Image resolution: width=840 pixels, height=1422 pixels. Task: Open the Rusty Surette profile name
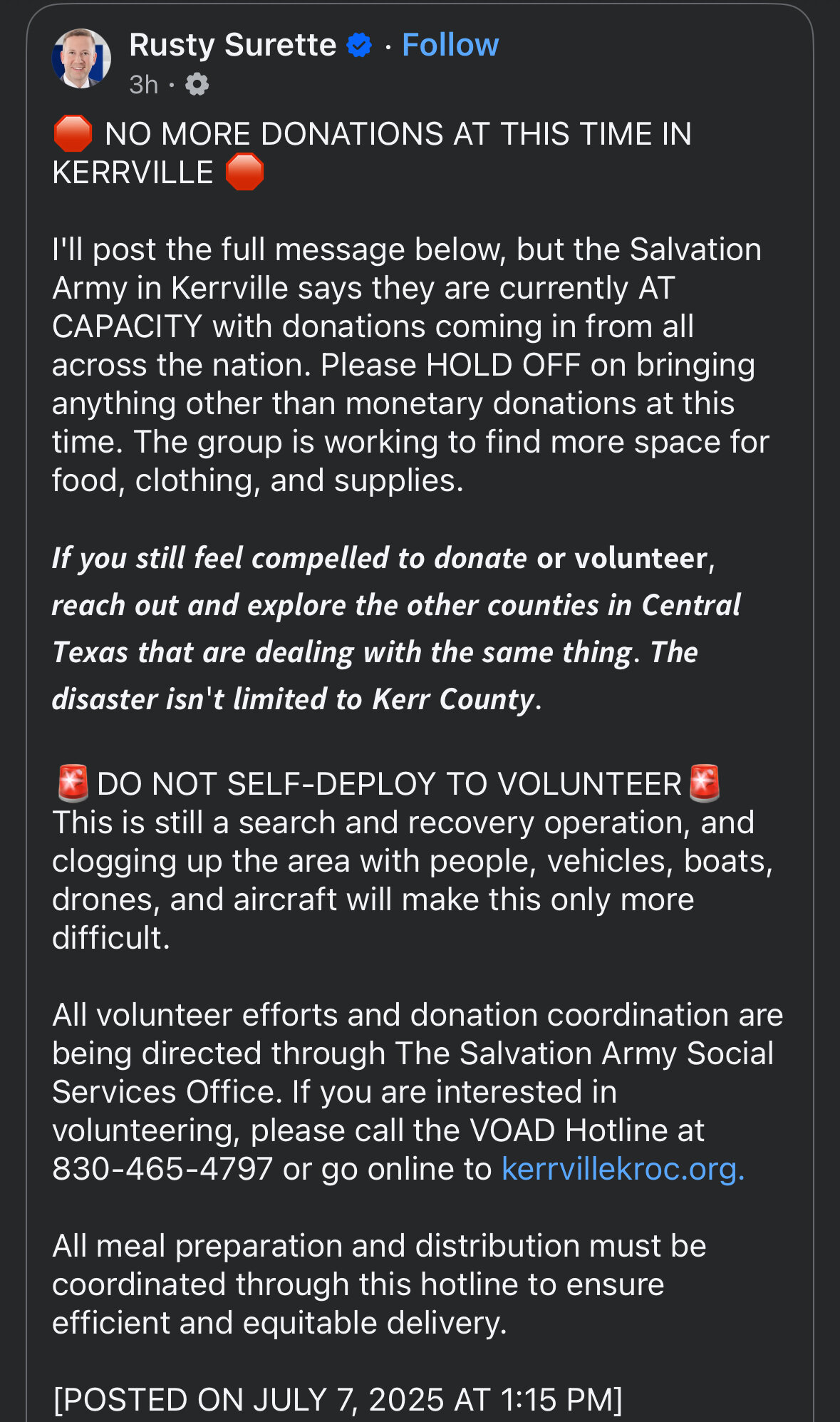(x=233, y=45)
